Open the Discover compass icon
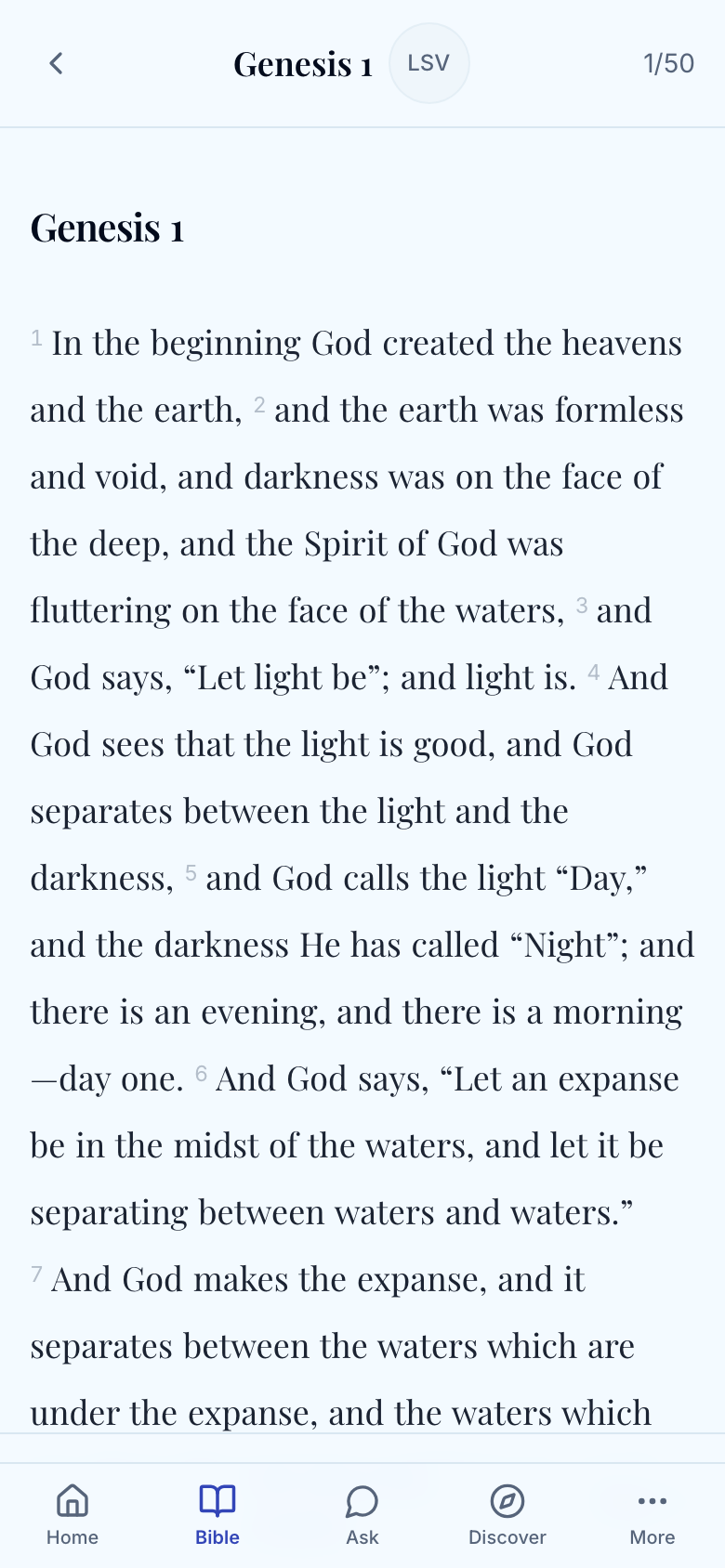This screenshot has width=725, height=1568. point(507,1500)
